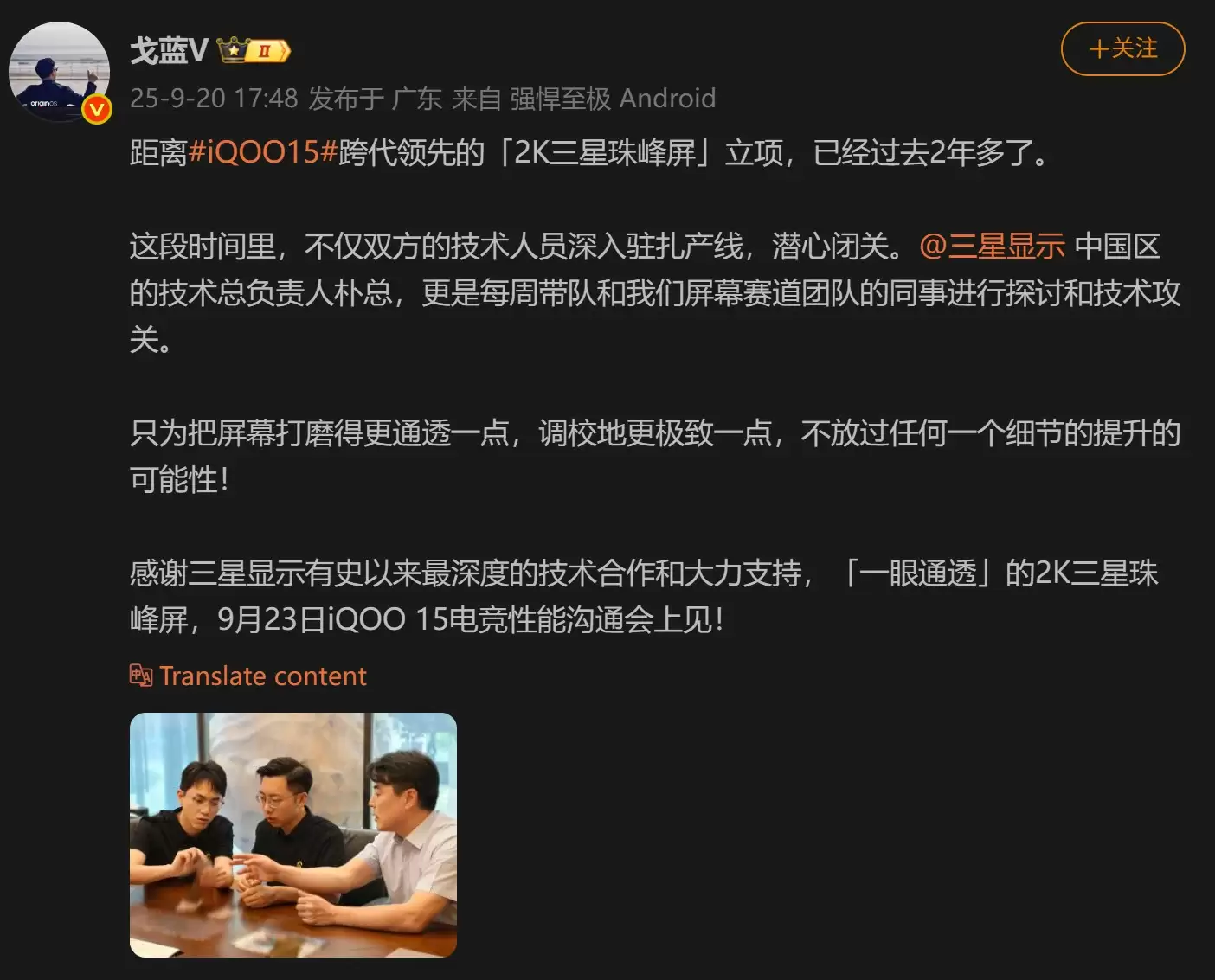Image resolution: width=1215 pixels, height=980 pixels.
Task: View the attached meeting photo
Action: (293, 835)
